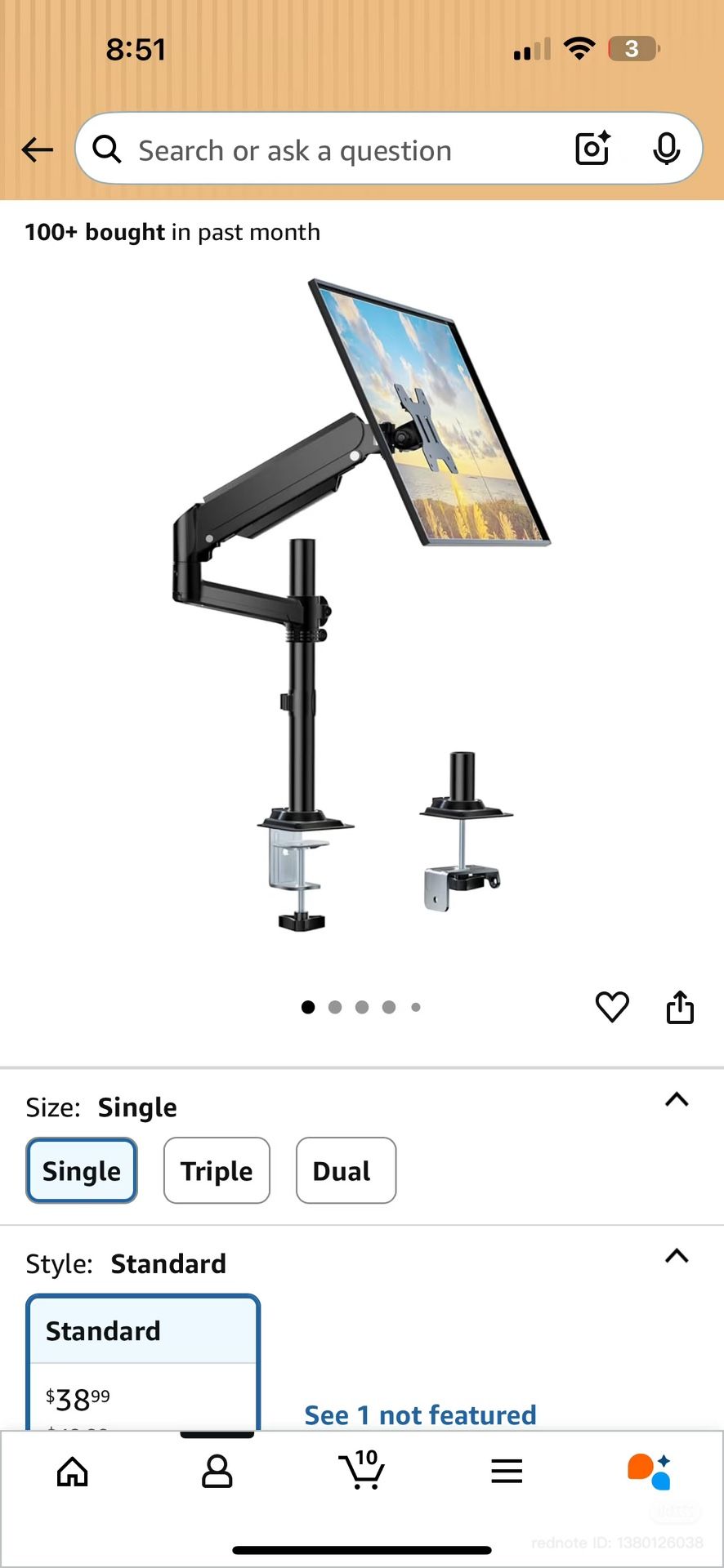Screen dimensions: 724x1568
Task: Add item to wishlist with heart icon
Action: coord(612,1007)
